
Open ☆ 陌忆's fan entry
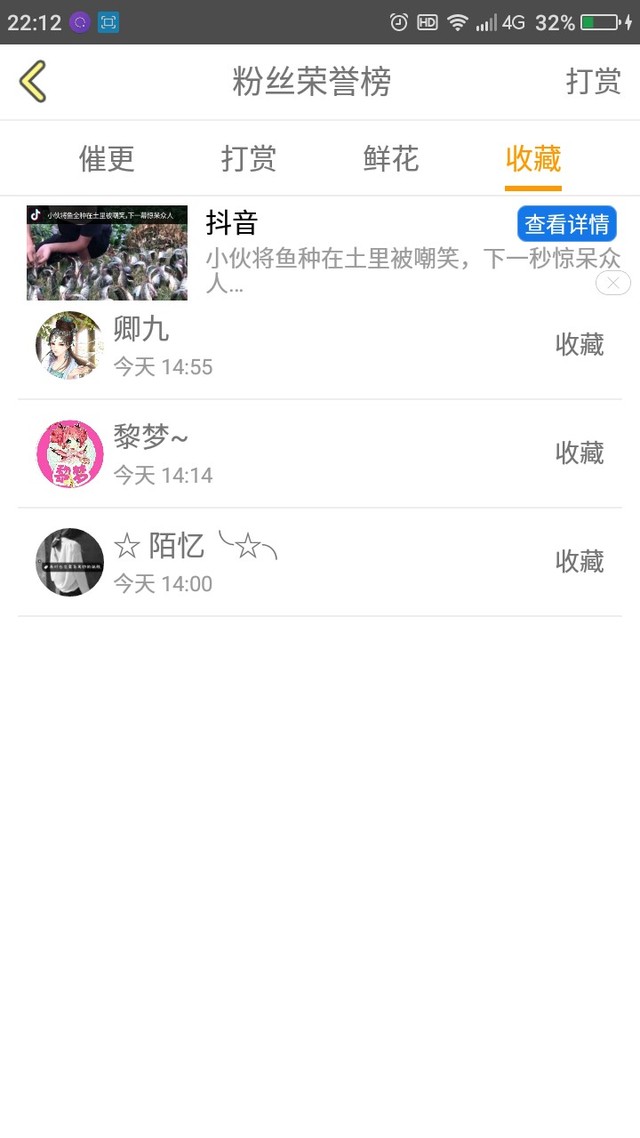[x=320, y=562]
